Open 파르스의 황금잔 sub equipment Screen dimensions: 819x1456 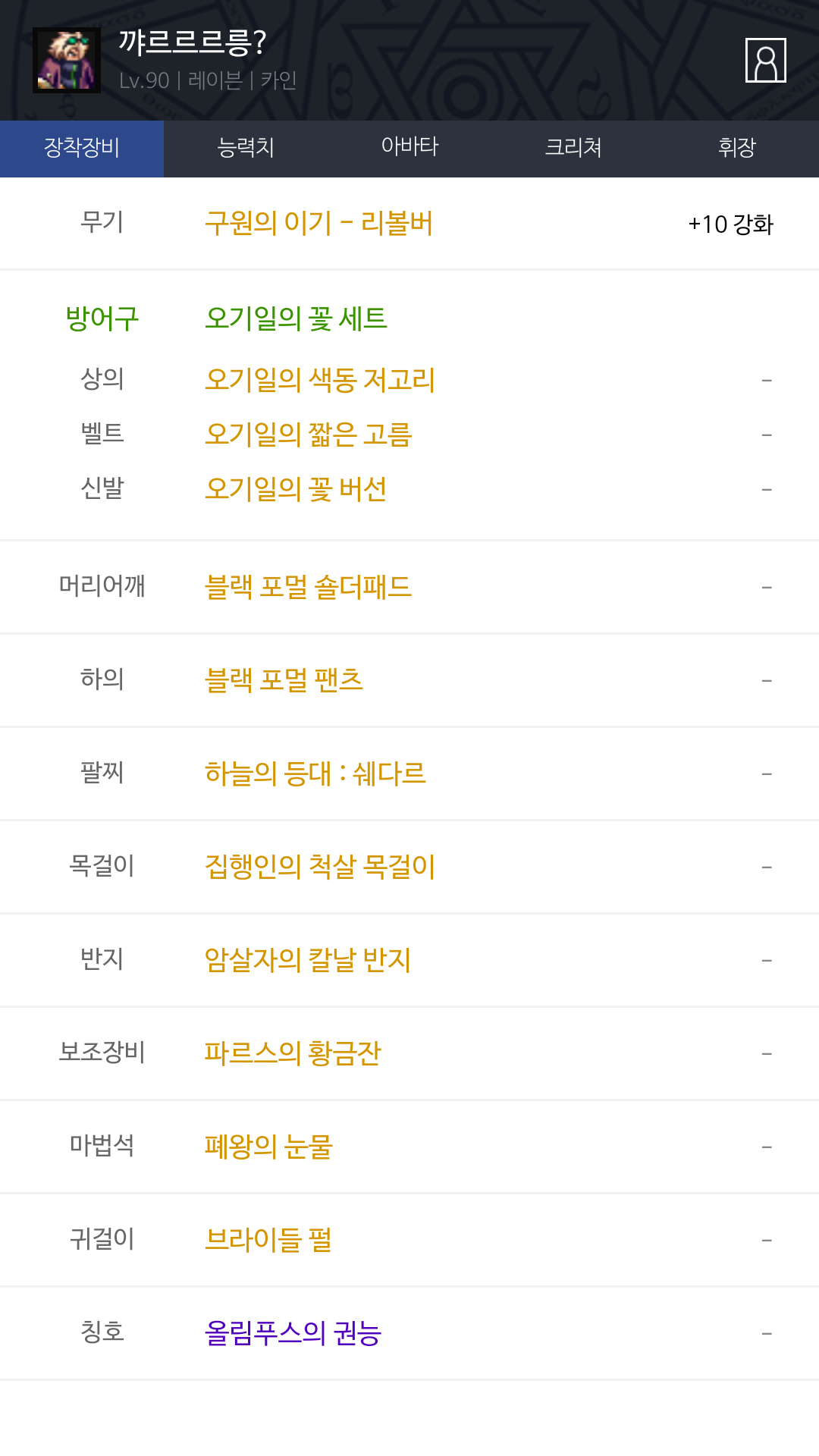point(292,1053)
